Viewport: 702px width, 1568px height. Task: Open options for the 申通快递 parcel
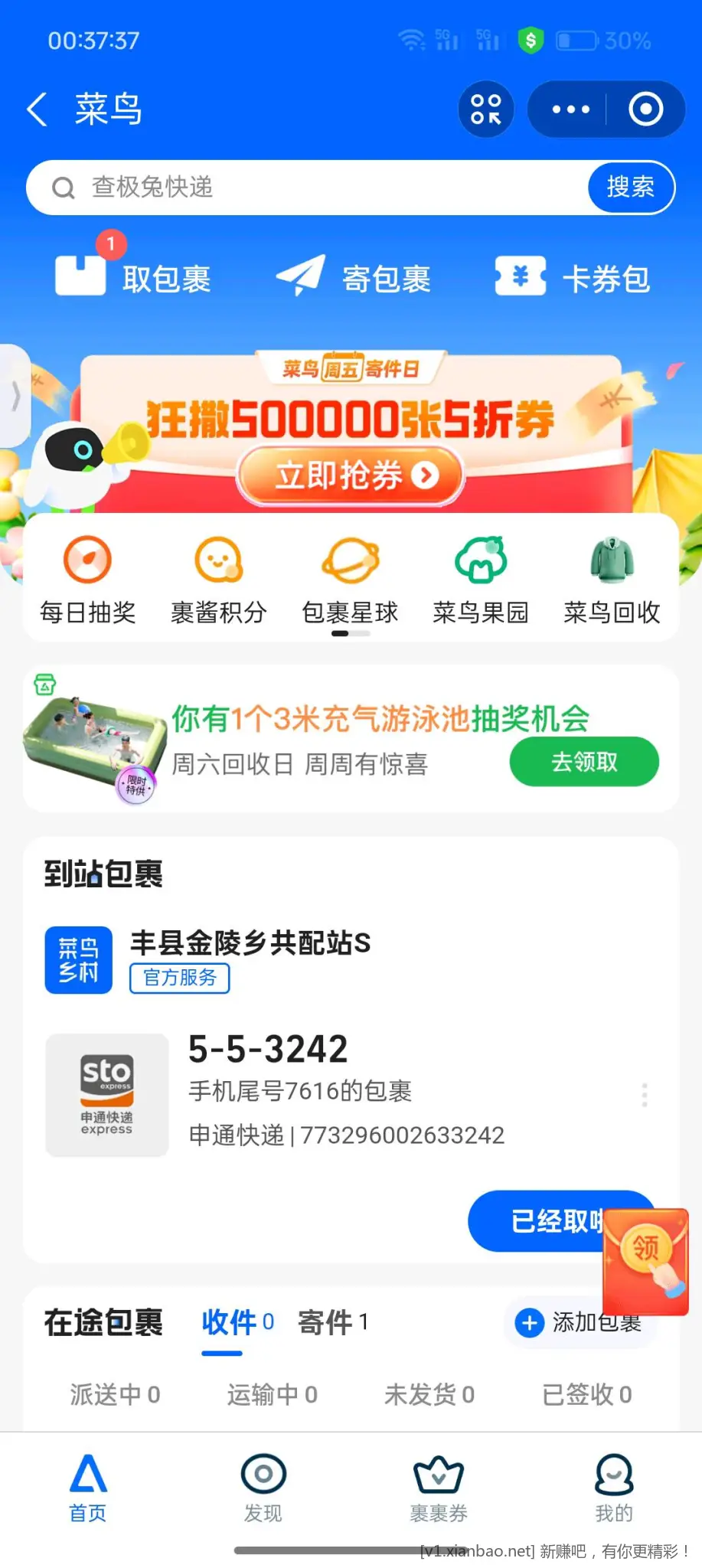(645, 1095)
